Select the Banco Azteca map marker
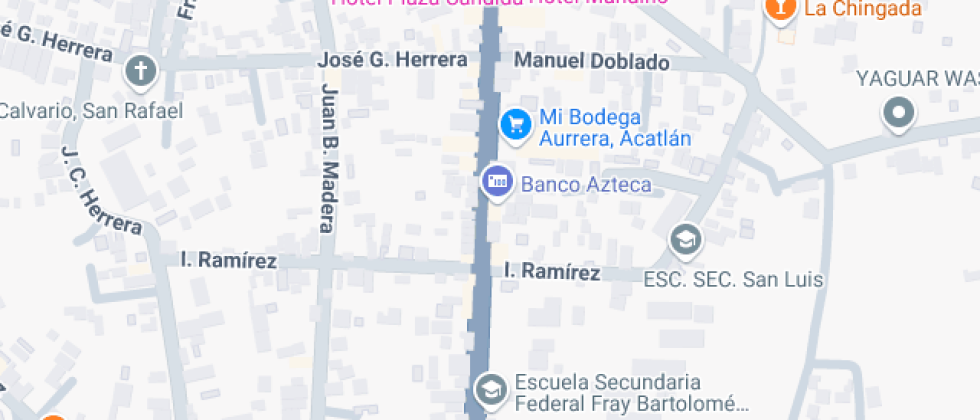980x420 pixels. (x=497, y=183)
